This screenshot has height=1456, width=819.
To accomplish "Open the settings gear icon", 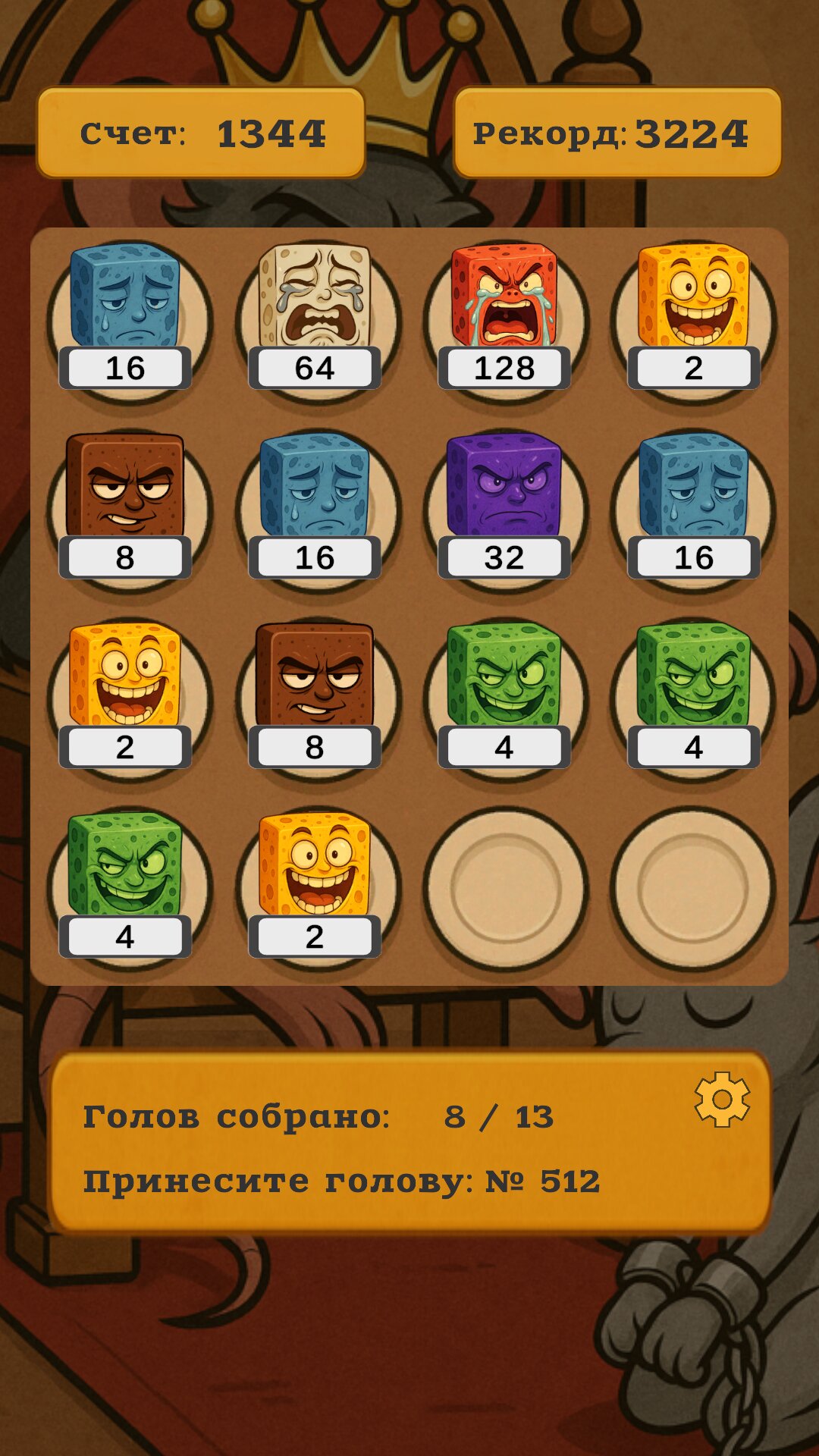I will 722,1099.
